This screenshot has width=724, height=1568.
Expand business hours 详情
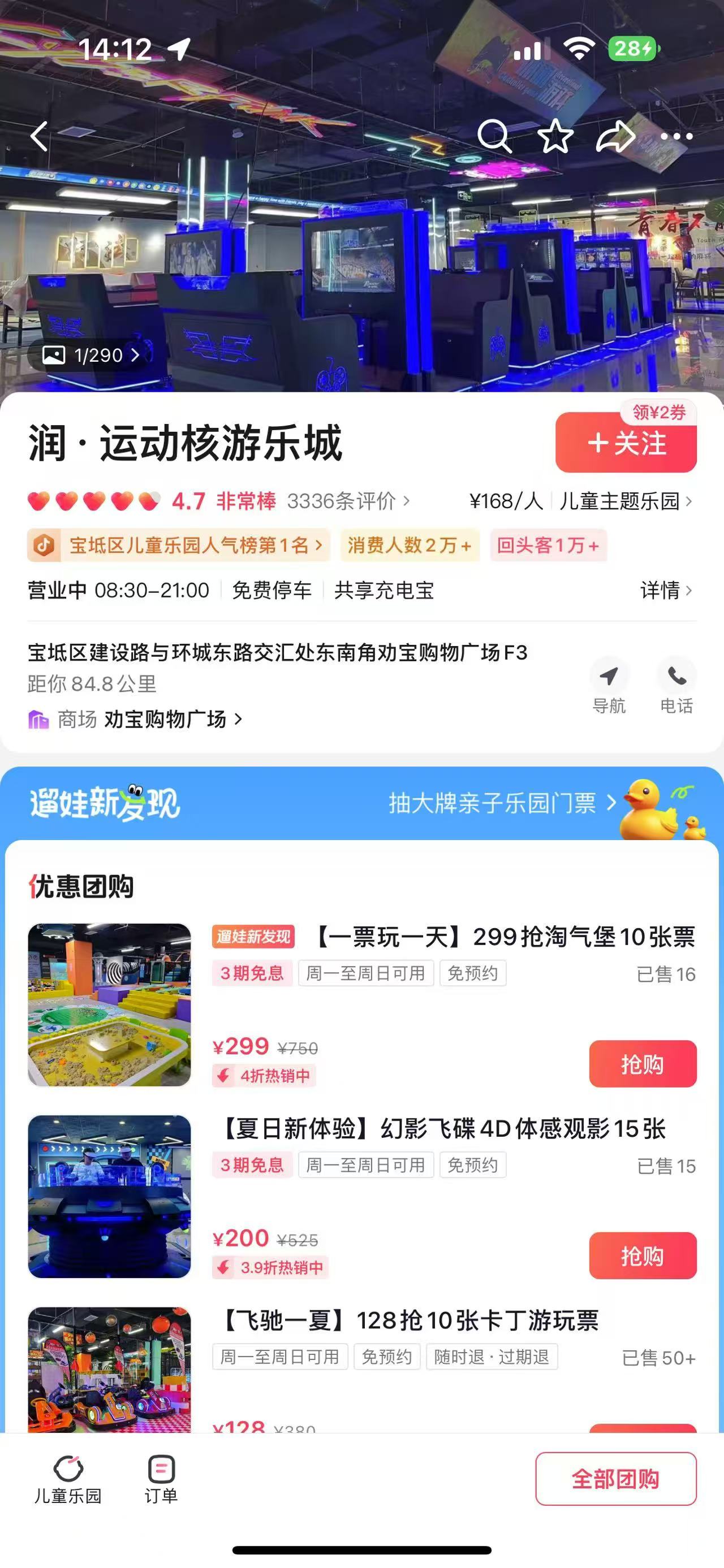[x=665, y=591]
